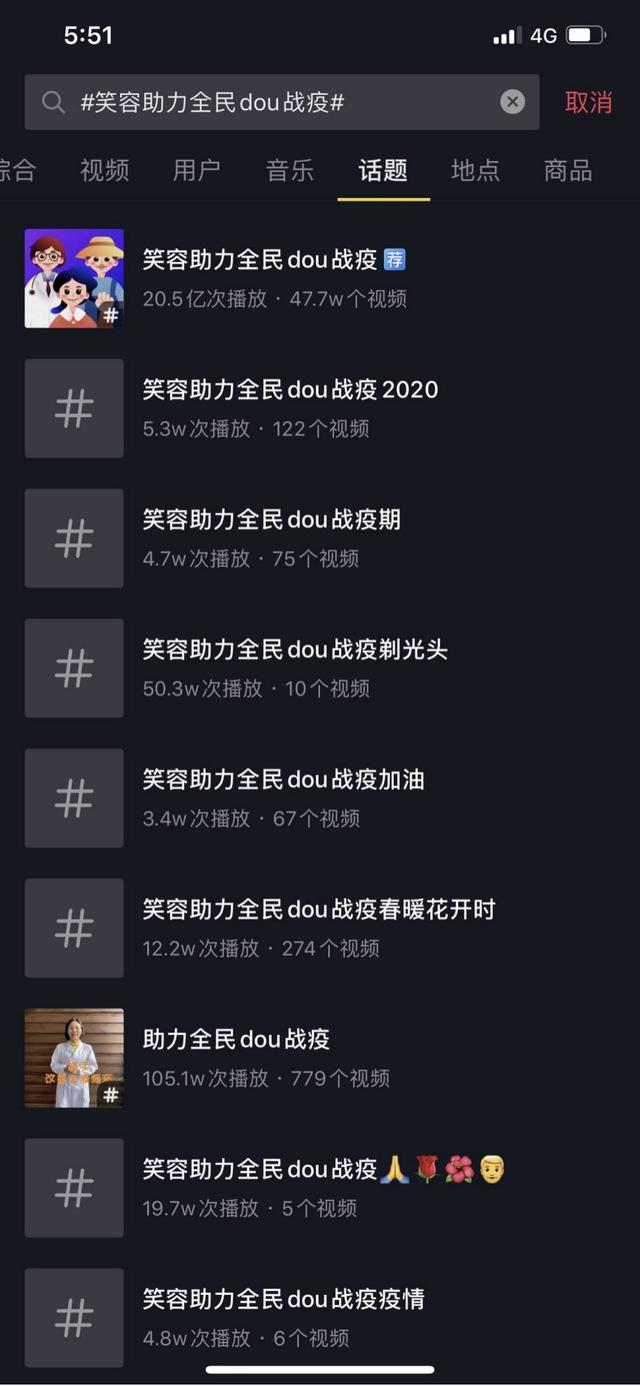Switch to the 地点 tab
640x1386 pixels.
475,170
